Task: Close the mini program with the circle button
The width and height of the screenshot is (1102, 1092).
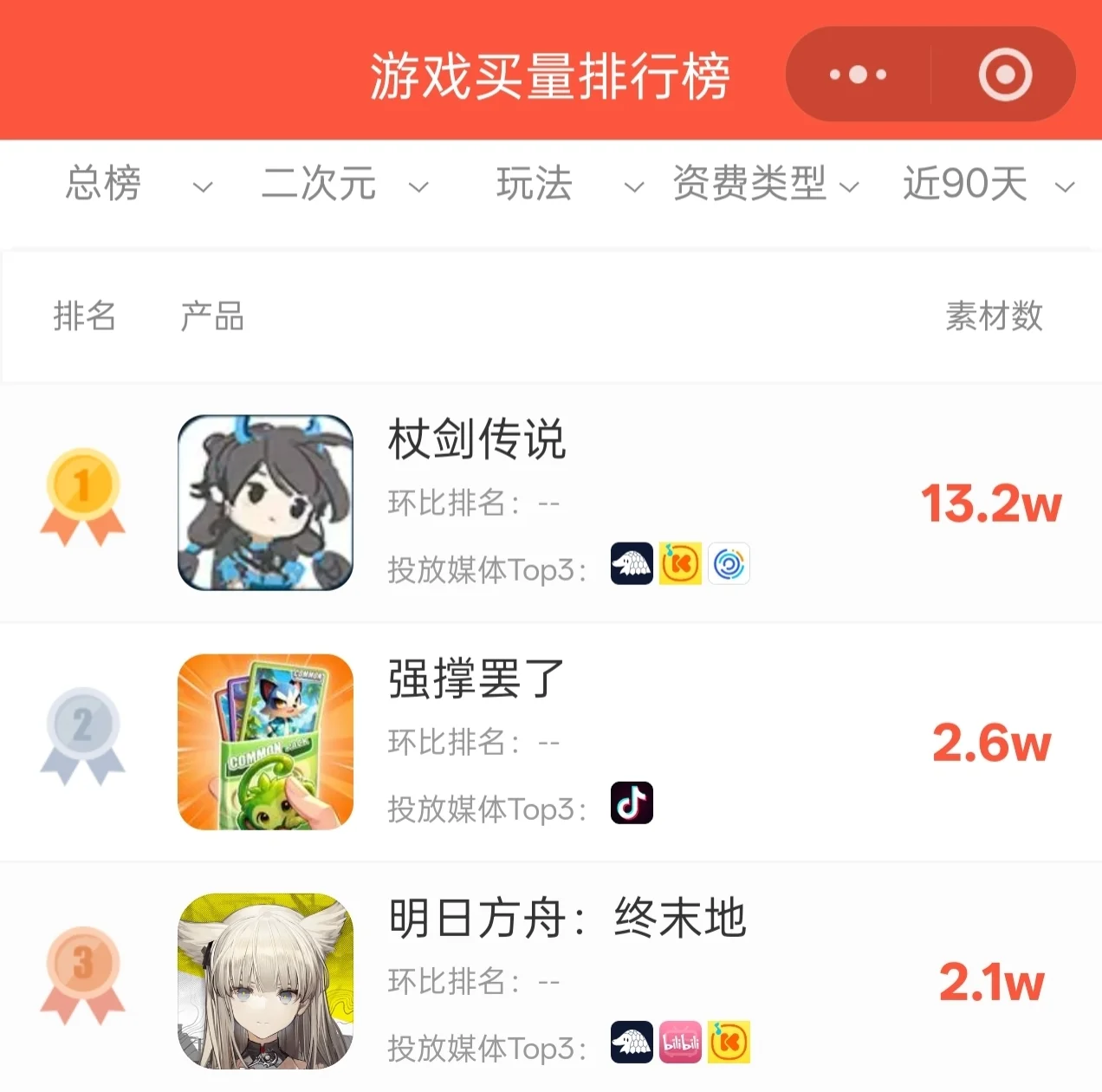Action: [1005, 75]
